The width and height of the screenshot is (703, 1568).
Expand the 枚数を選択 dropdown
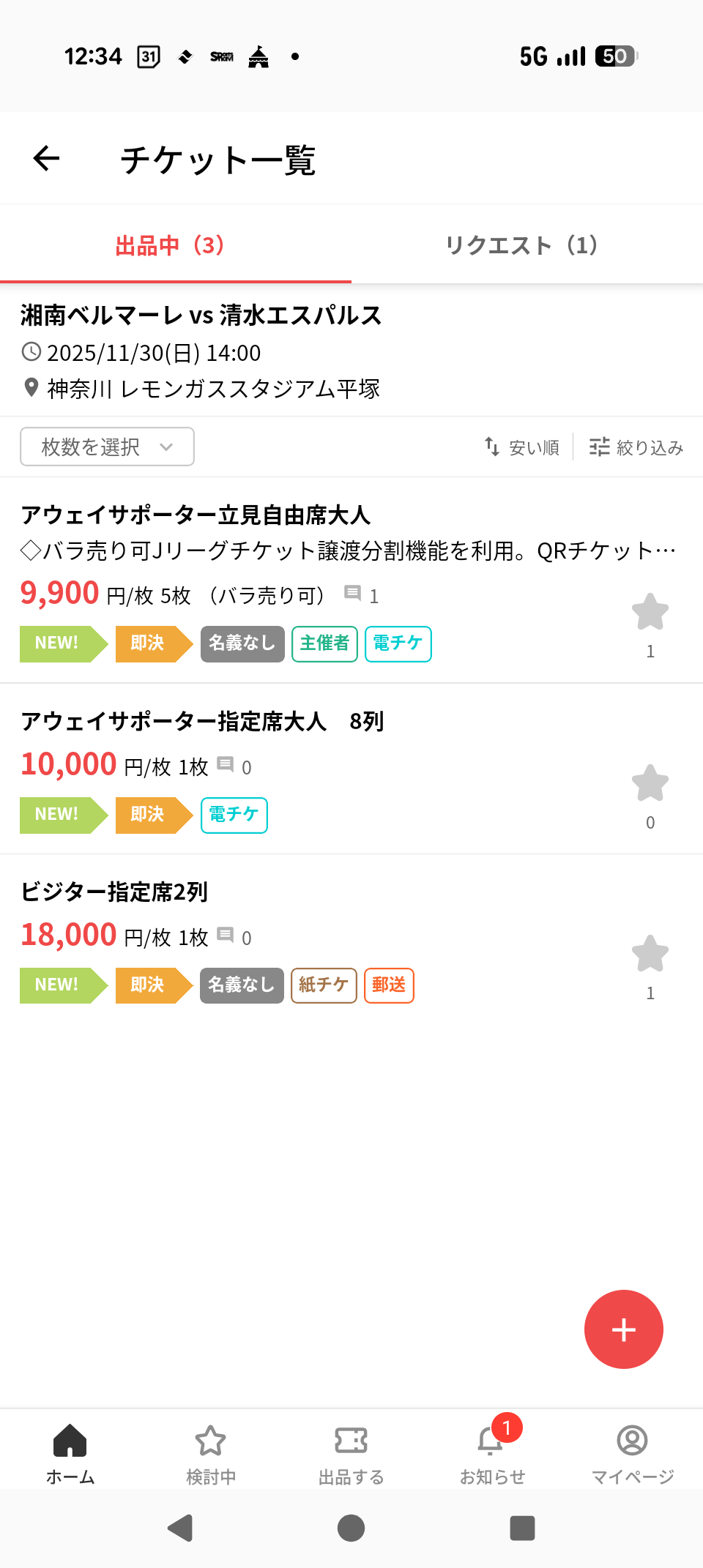(x=107, y=447)
